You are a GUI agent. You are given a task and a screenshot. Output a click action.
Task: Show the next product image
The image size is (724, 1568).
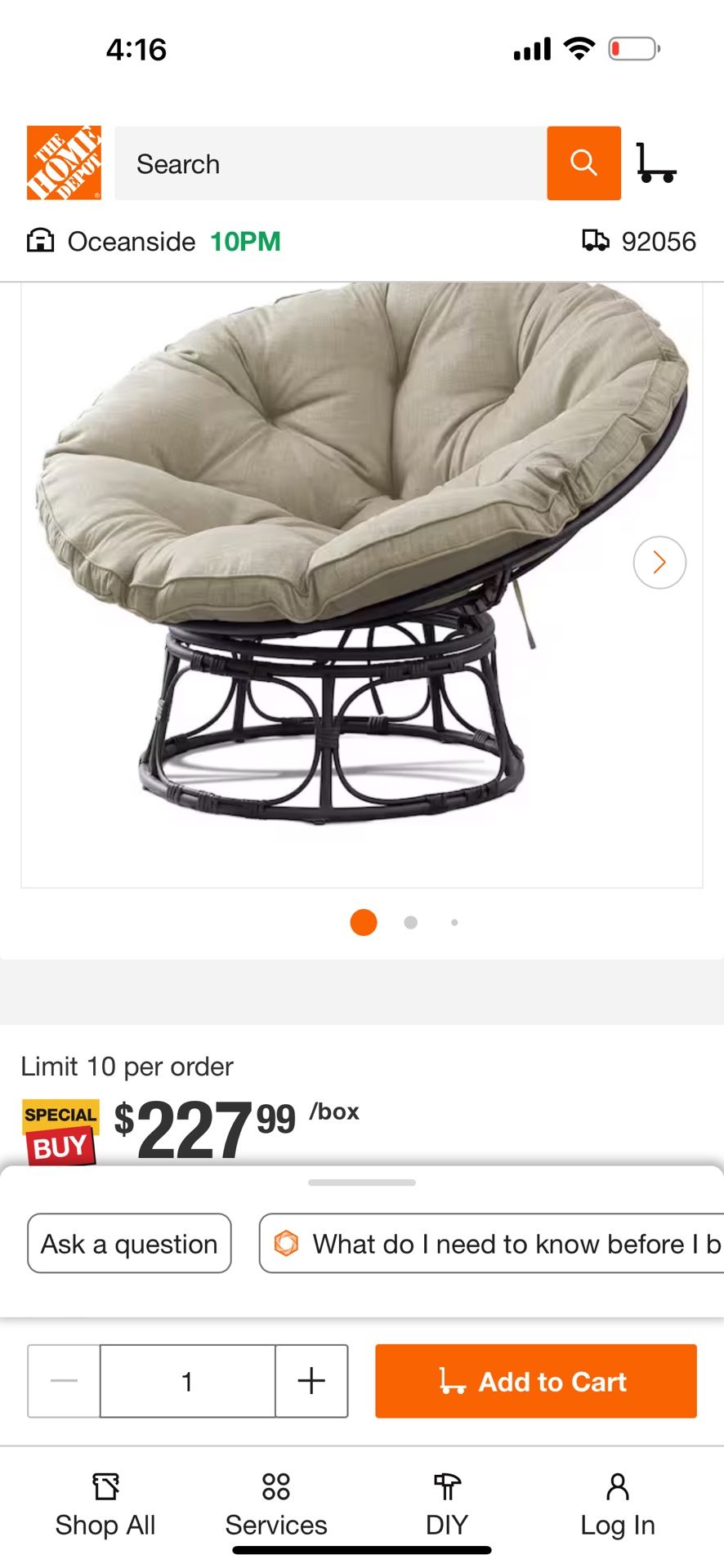tap(659, 562)
